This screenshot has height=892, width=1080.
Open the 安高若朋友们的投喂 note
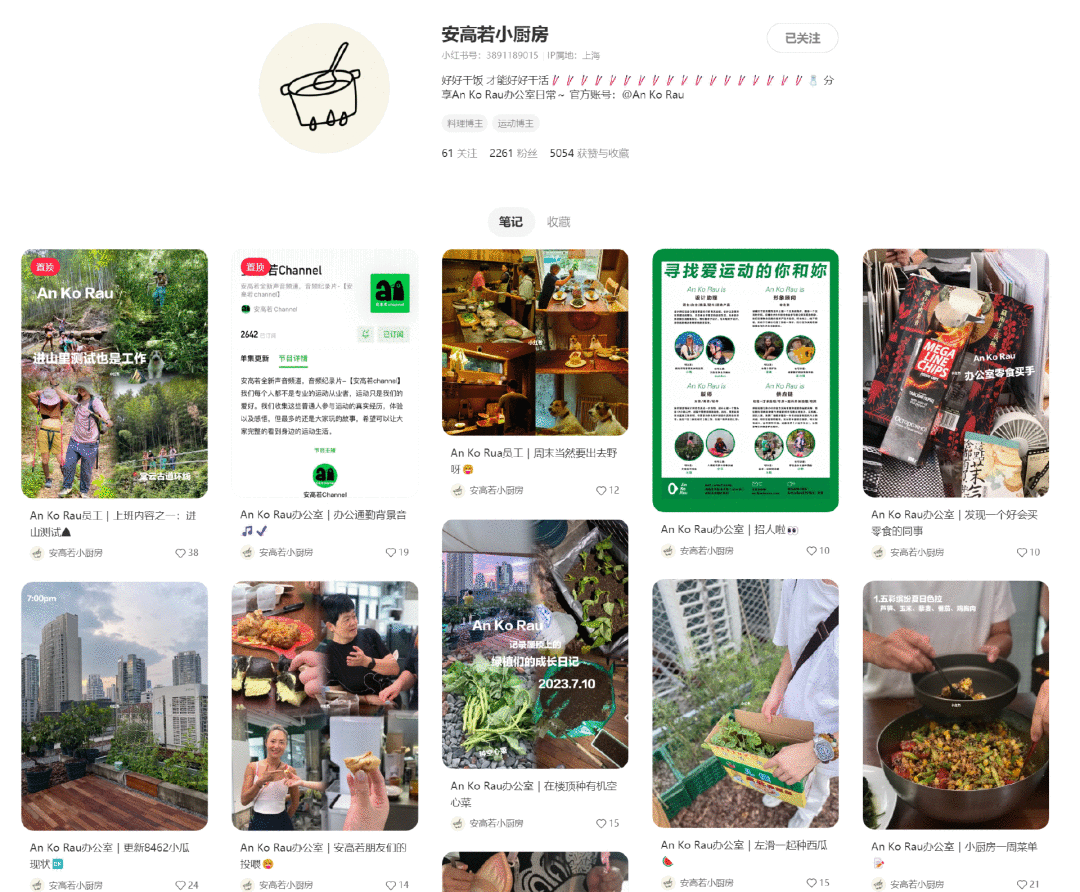pos(324,706)
